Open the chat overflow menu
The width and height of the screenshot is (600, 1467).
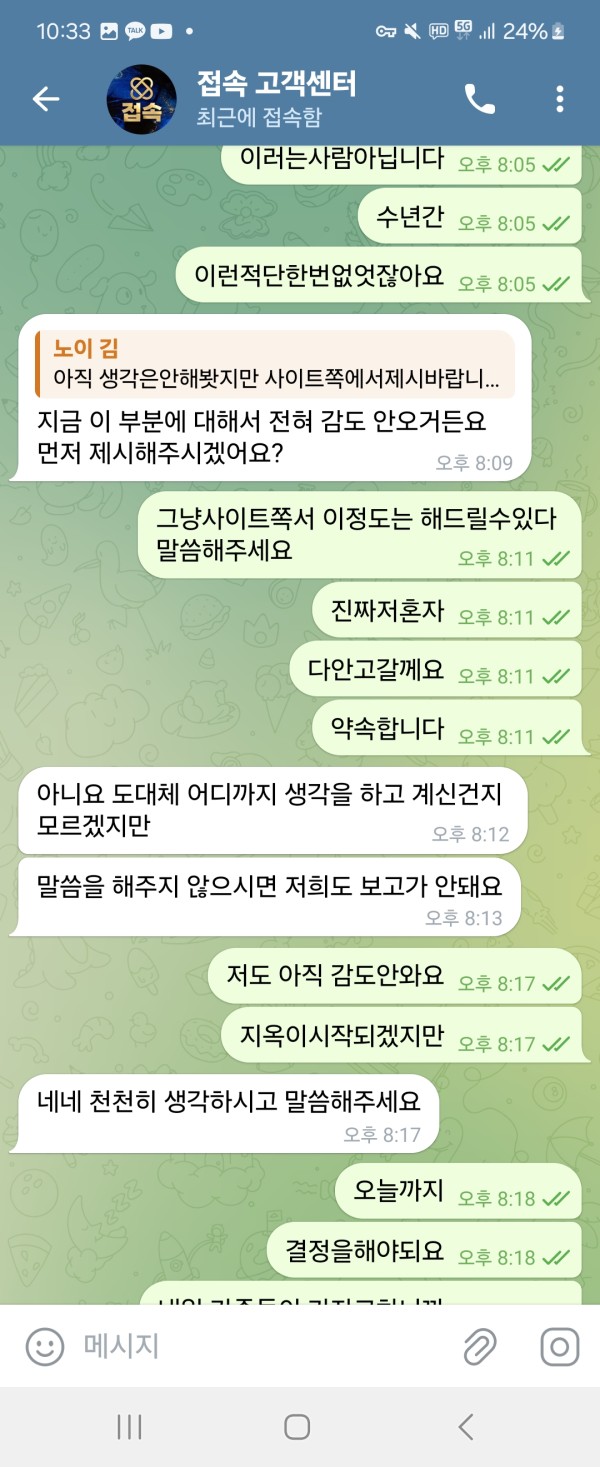(559, 98)
